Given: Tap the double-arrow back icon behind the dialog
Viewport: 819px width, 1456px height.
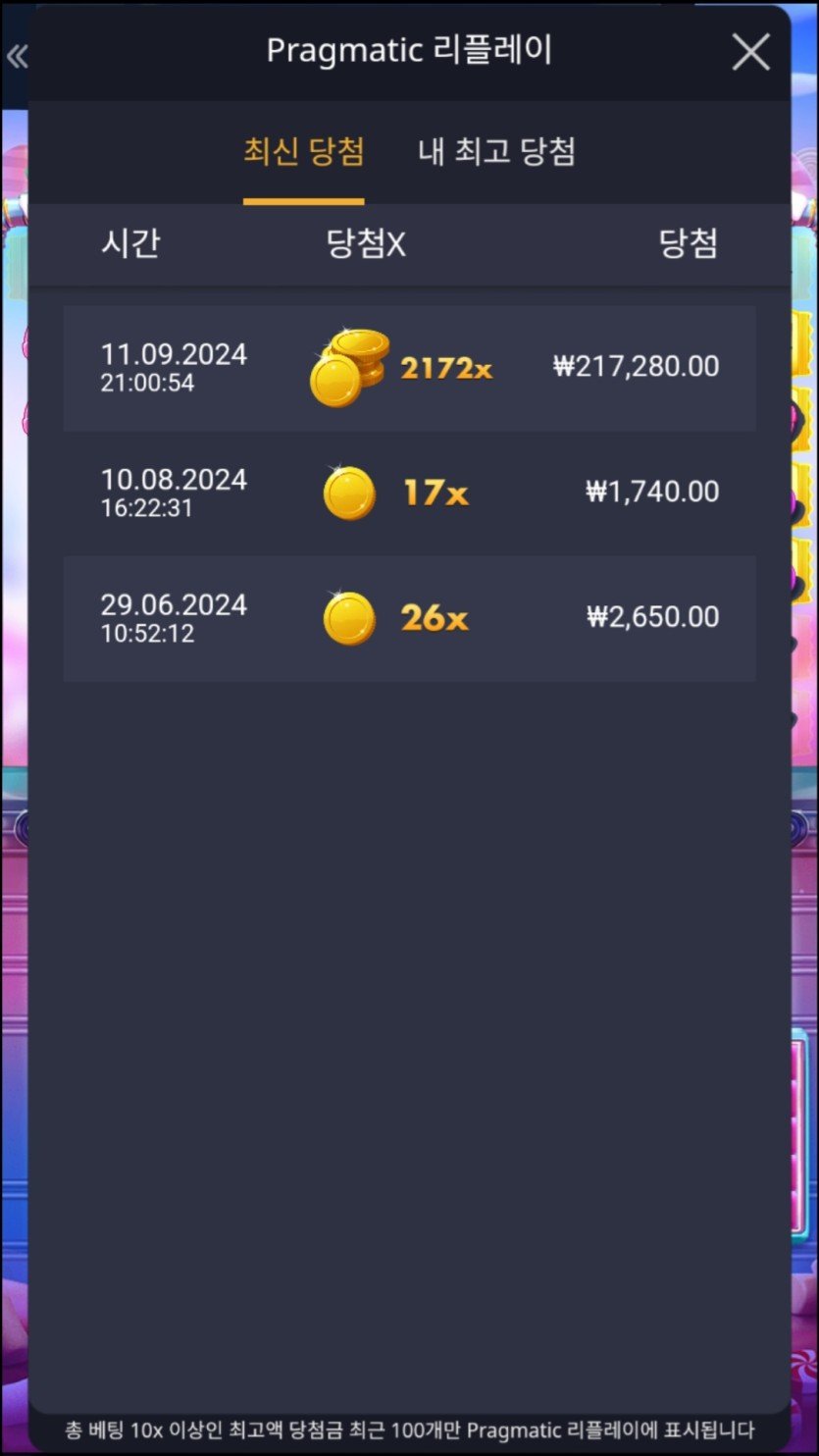Looking at the screenshot, I should click(x=16, y=56).
